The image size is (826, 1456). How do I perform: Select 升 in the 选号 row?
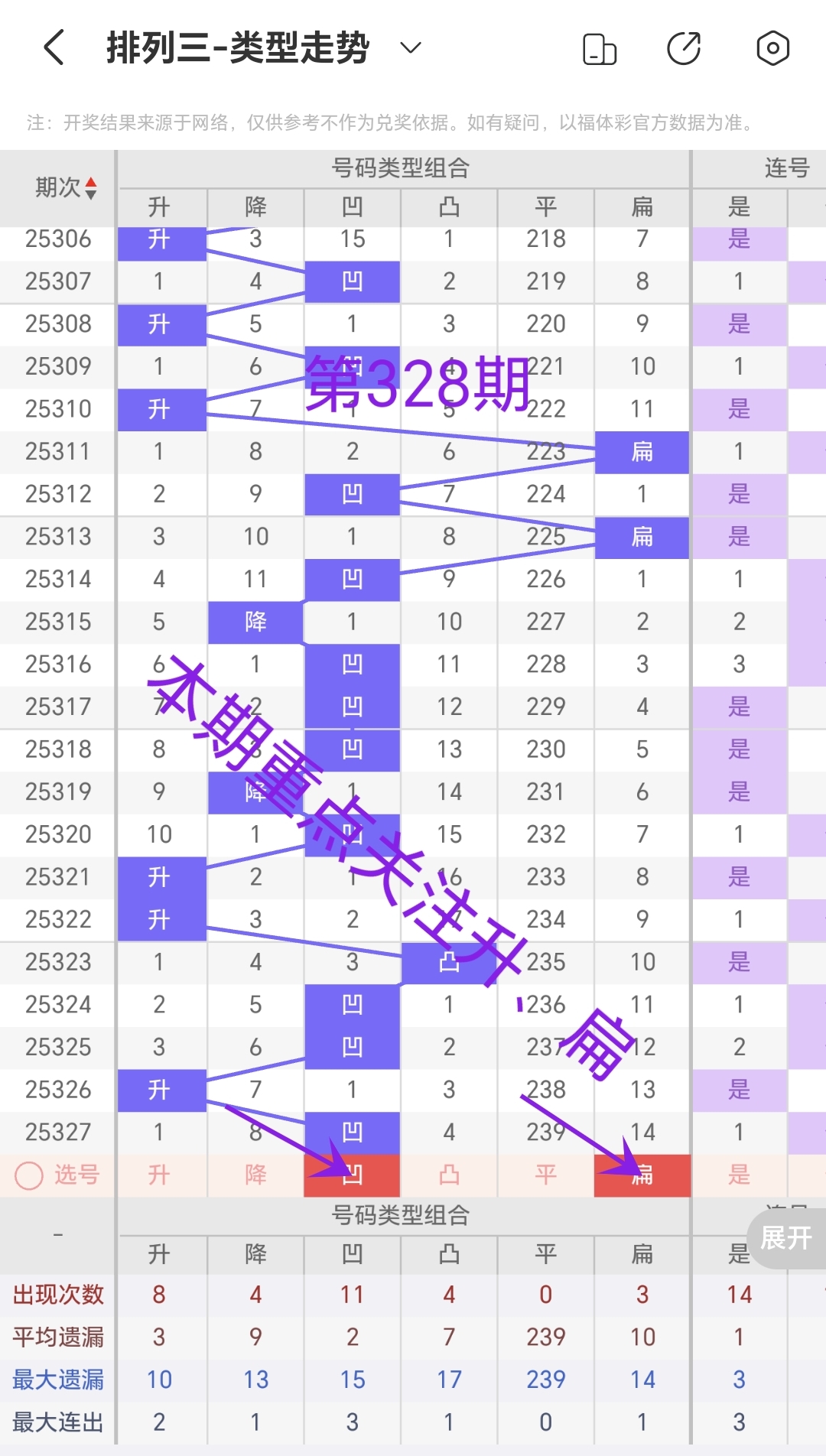point(161,1175)
